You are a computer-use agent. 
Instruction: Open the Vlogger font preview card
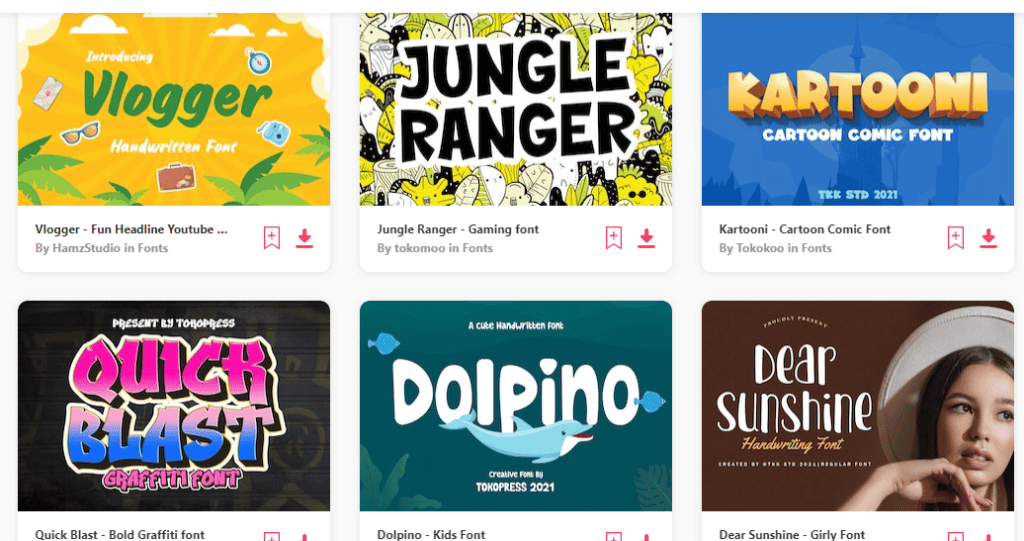(x=174, y=108)
